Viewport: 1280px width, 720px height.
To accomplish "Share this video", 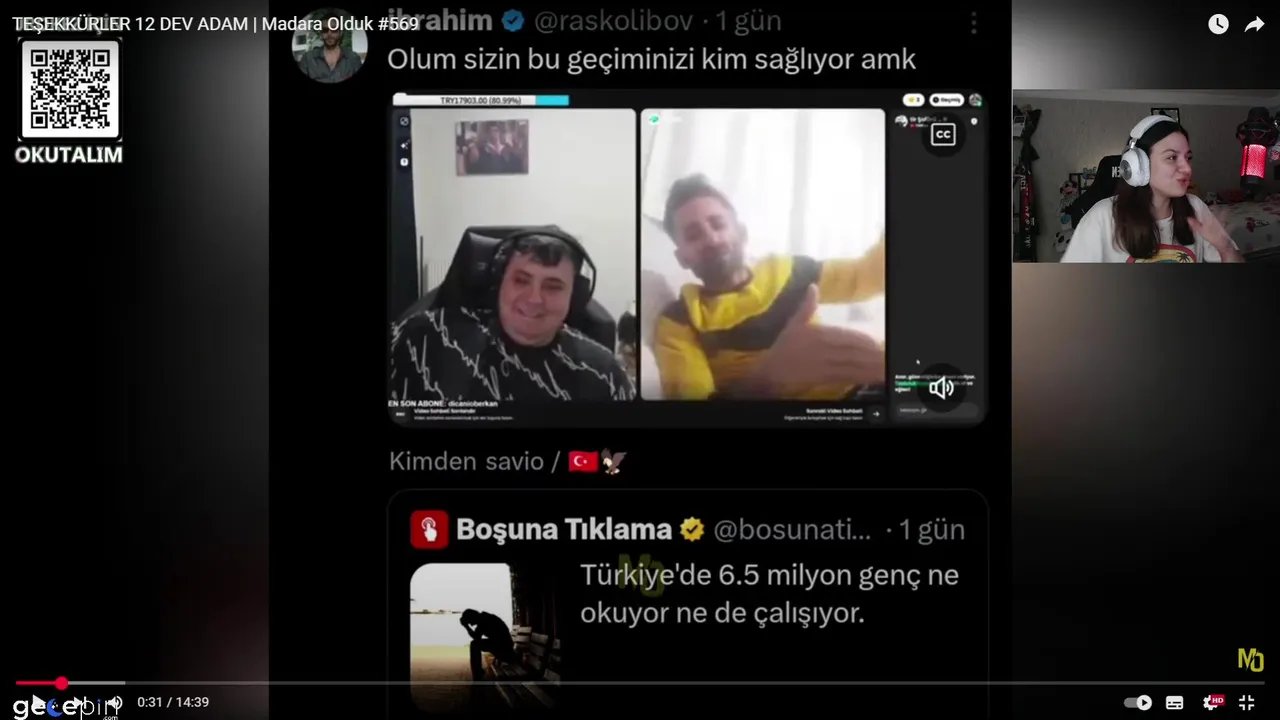I will point(1254,25).
